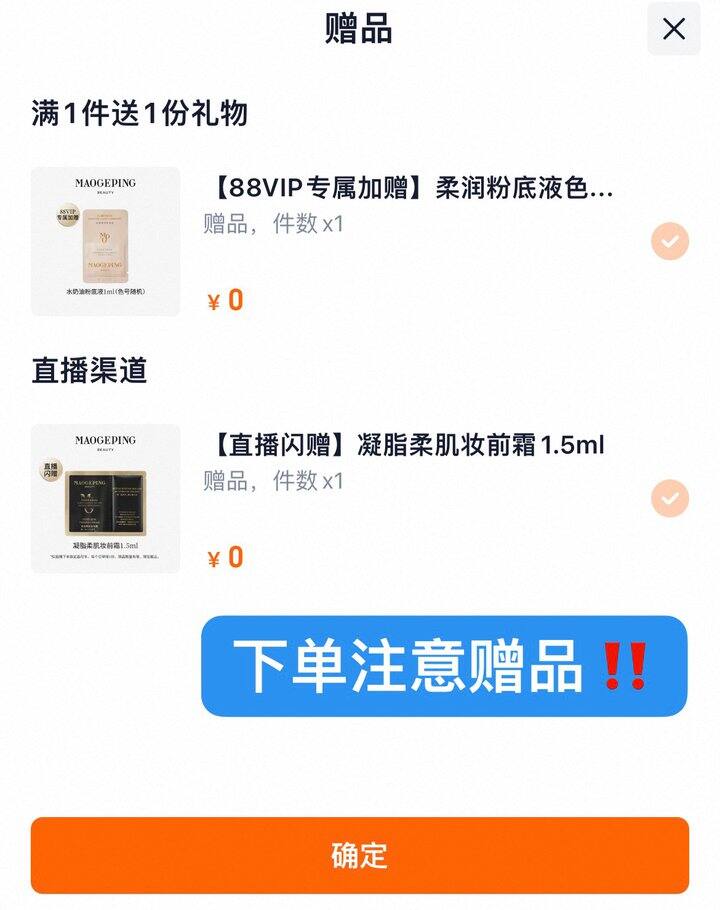720x910 pixels.
Task: Close the 赠品 gift popup
Action: (x=673, y=29)
